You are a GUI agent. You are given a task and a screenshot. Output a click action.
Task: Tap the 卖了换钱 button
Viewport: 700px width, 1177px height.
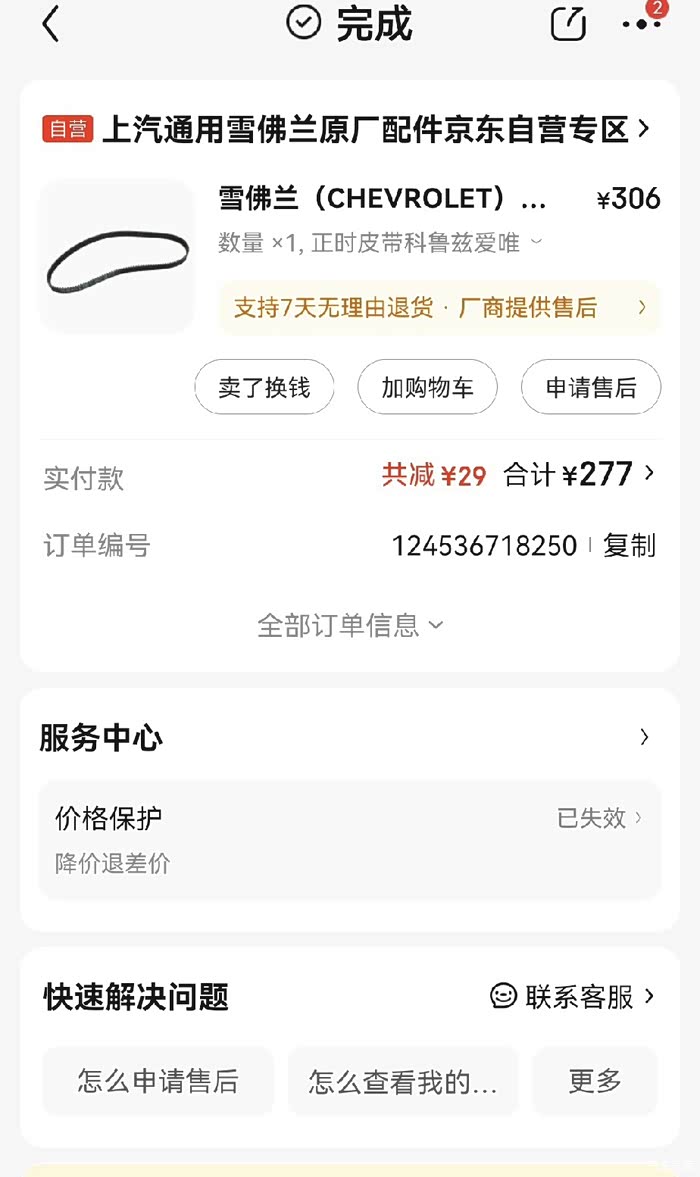[x=264, y=387]
